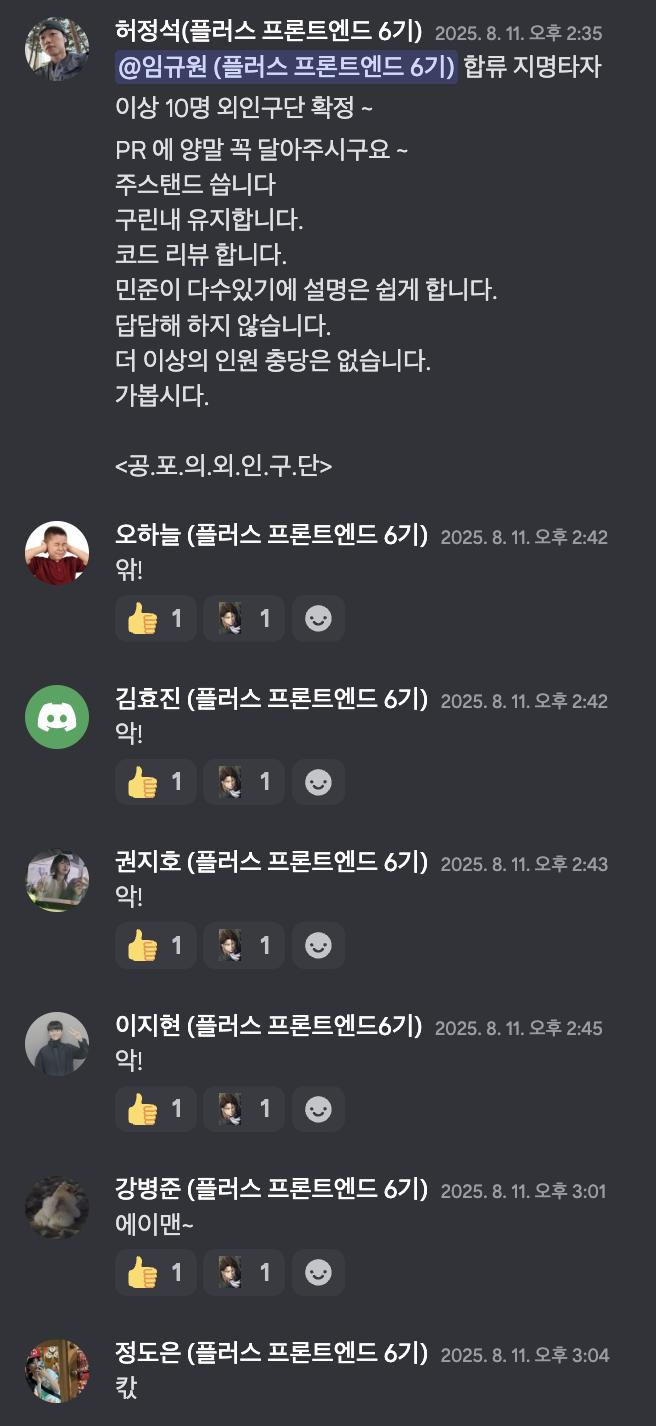Add thumbs-up reaction on 강병준's message
The height and width of the screenshot is (1426, 656).
click(155, 1271)
